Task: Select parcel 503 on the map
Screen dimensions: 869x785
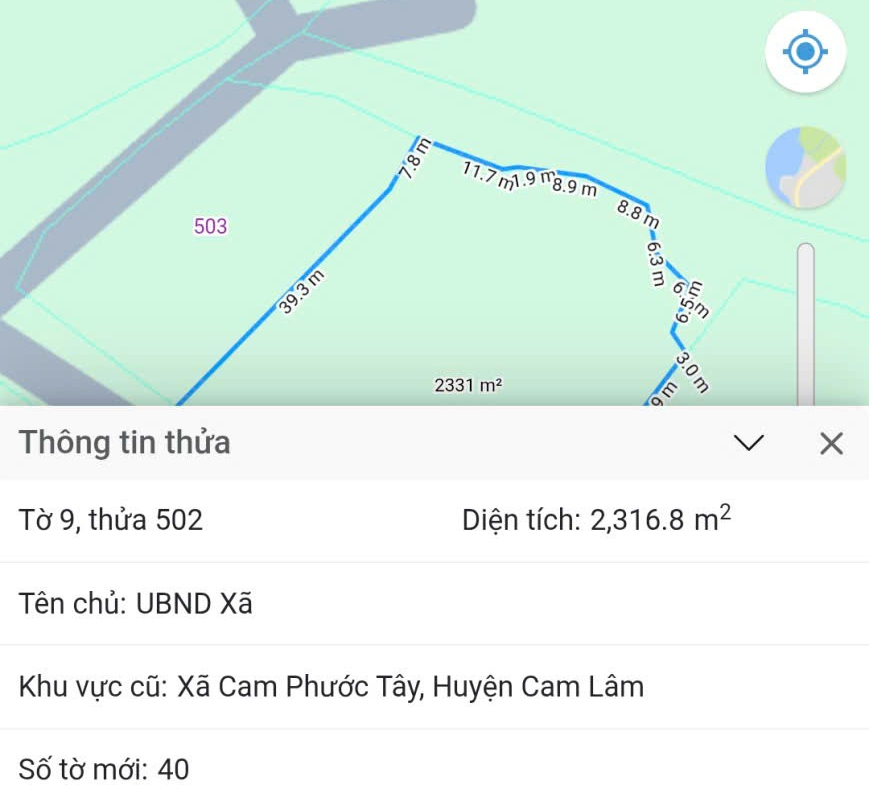Action: pyautogui.click(x=210, y=227)
